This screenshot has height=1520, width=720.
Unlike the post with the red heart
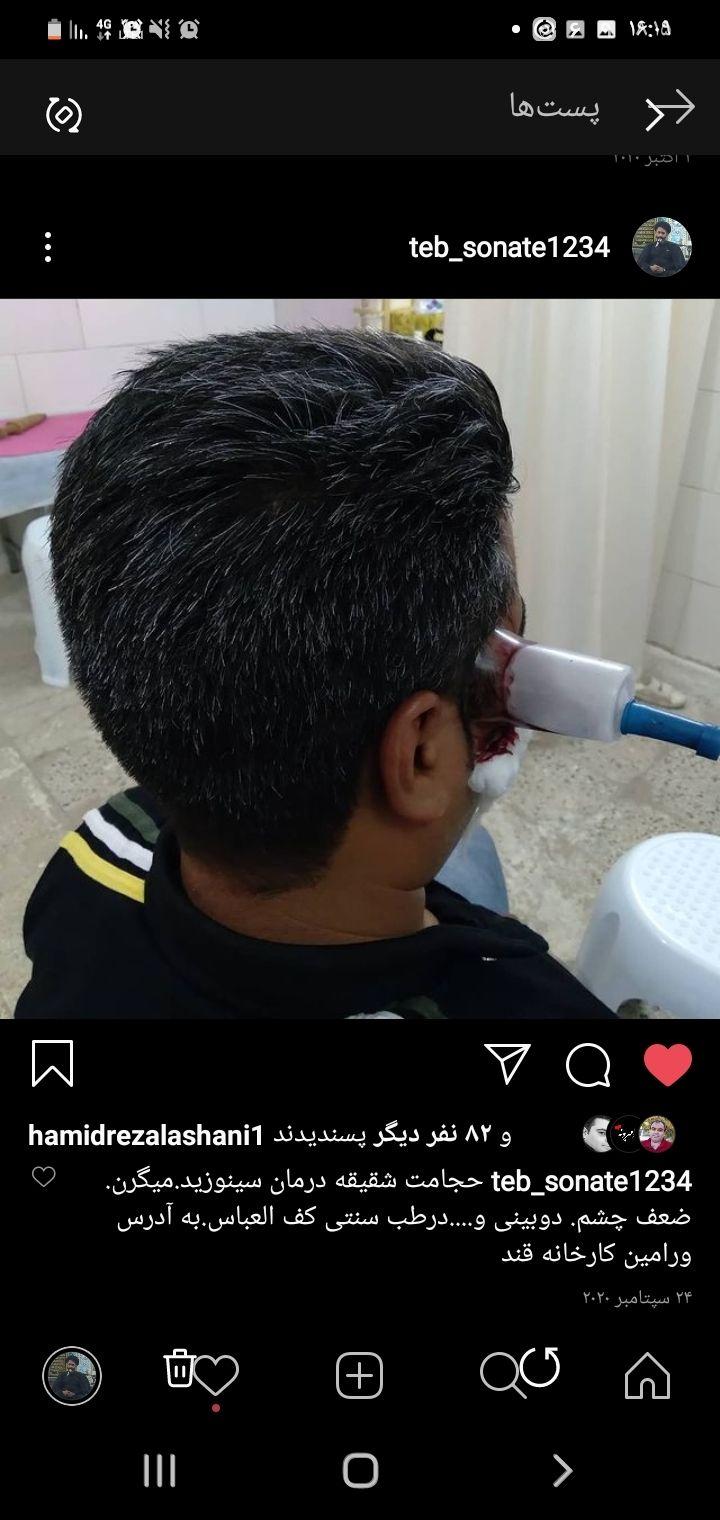(668, 1064)
